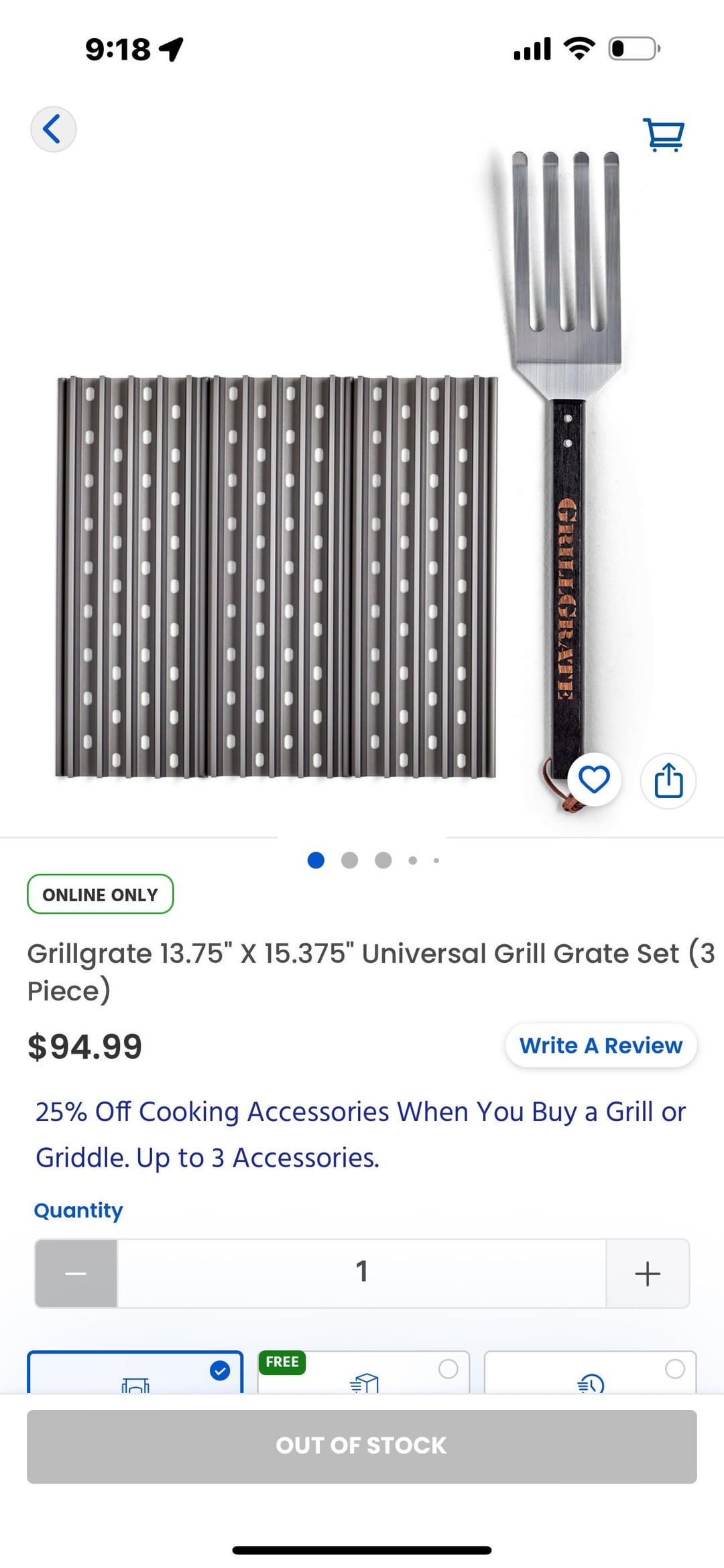Tap the Out of Stock button
This screenshot has height=1568, width=724.
point(362,1446)
